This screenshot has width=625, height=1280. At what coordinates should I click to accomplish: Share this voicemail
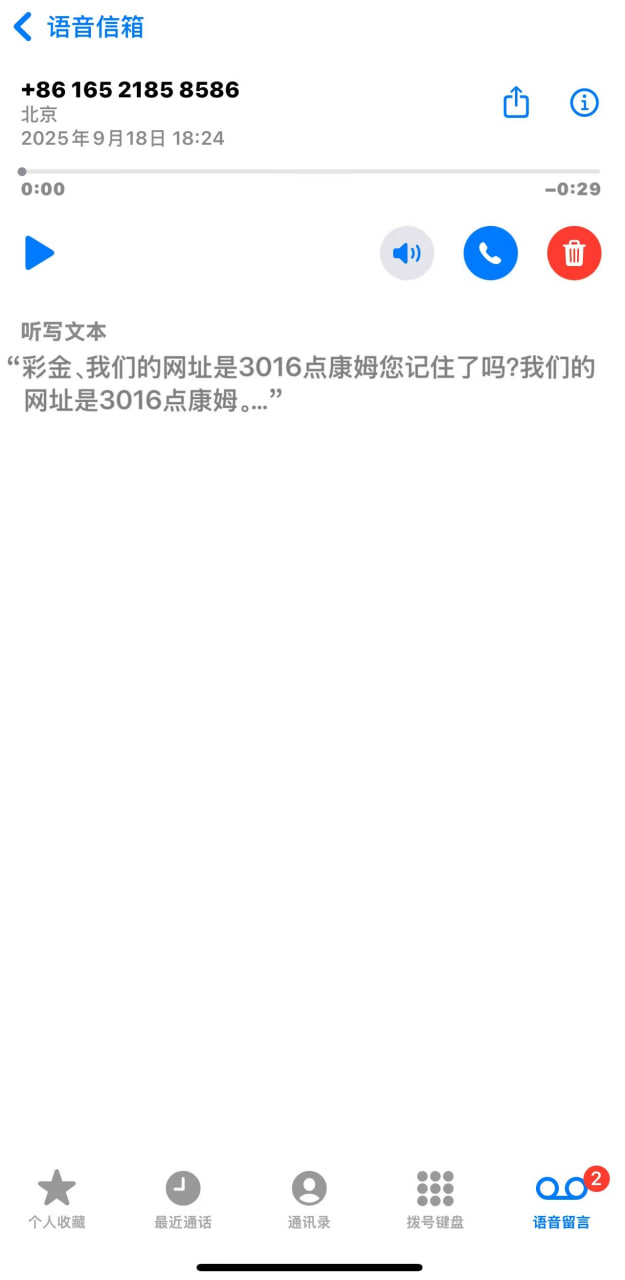coord(516,102)
